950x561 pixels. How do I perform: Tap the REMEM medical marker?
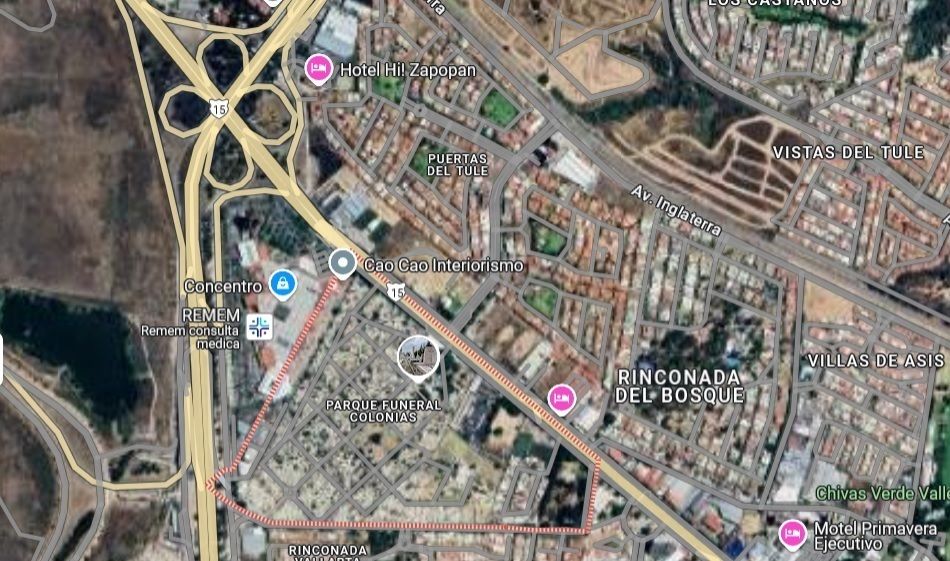click(x=259, y=324)
